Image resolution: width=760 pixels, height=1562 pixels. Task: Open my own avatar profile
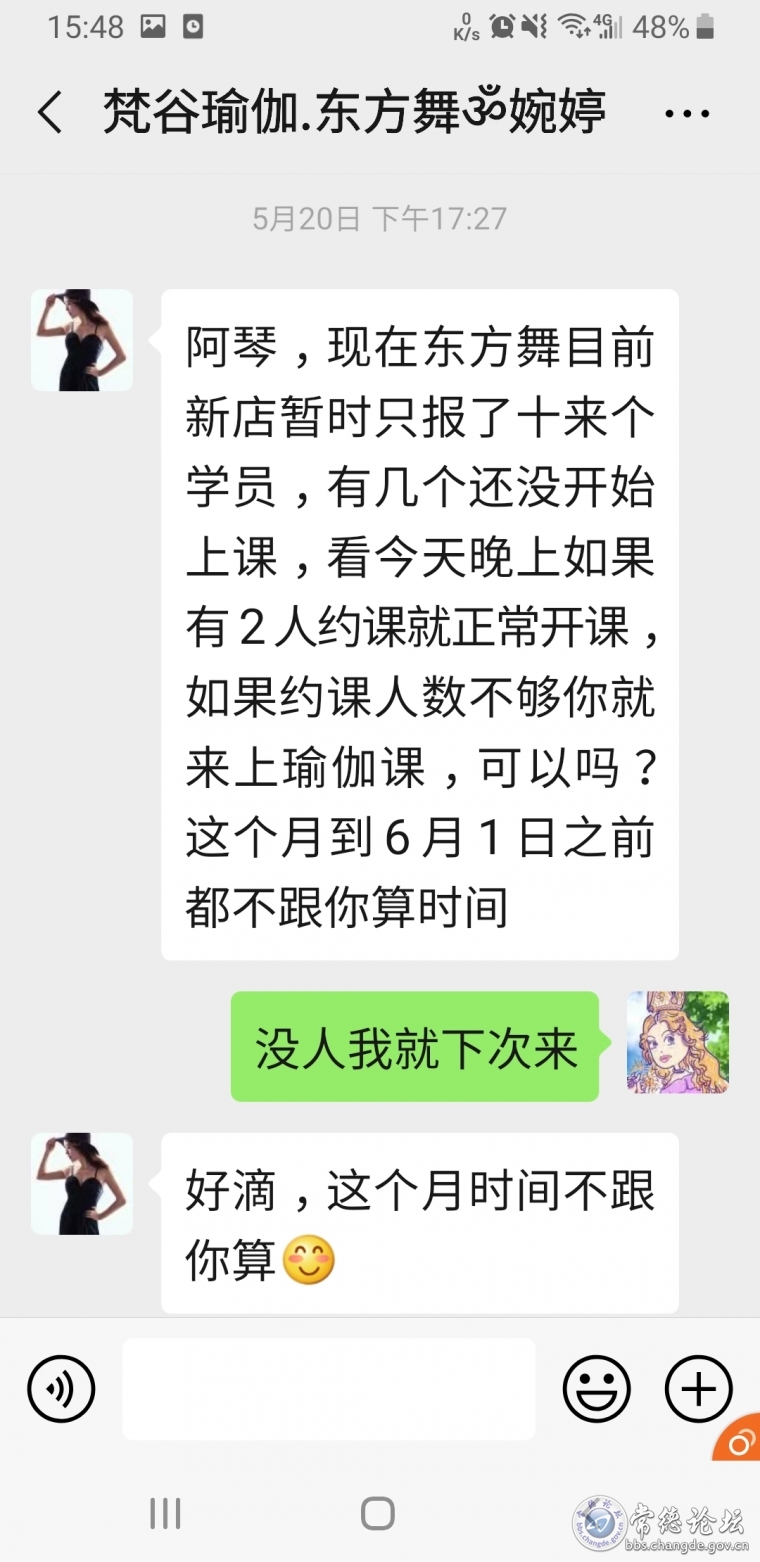tap(677, 1042)
